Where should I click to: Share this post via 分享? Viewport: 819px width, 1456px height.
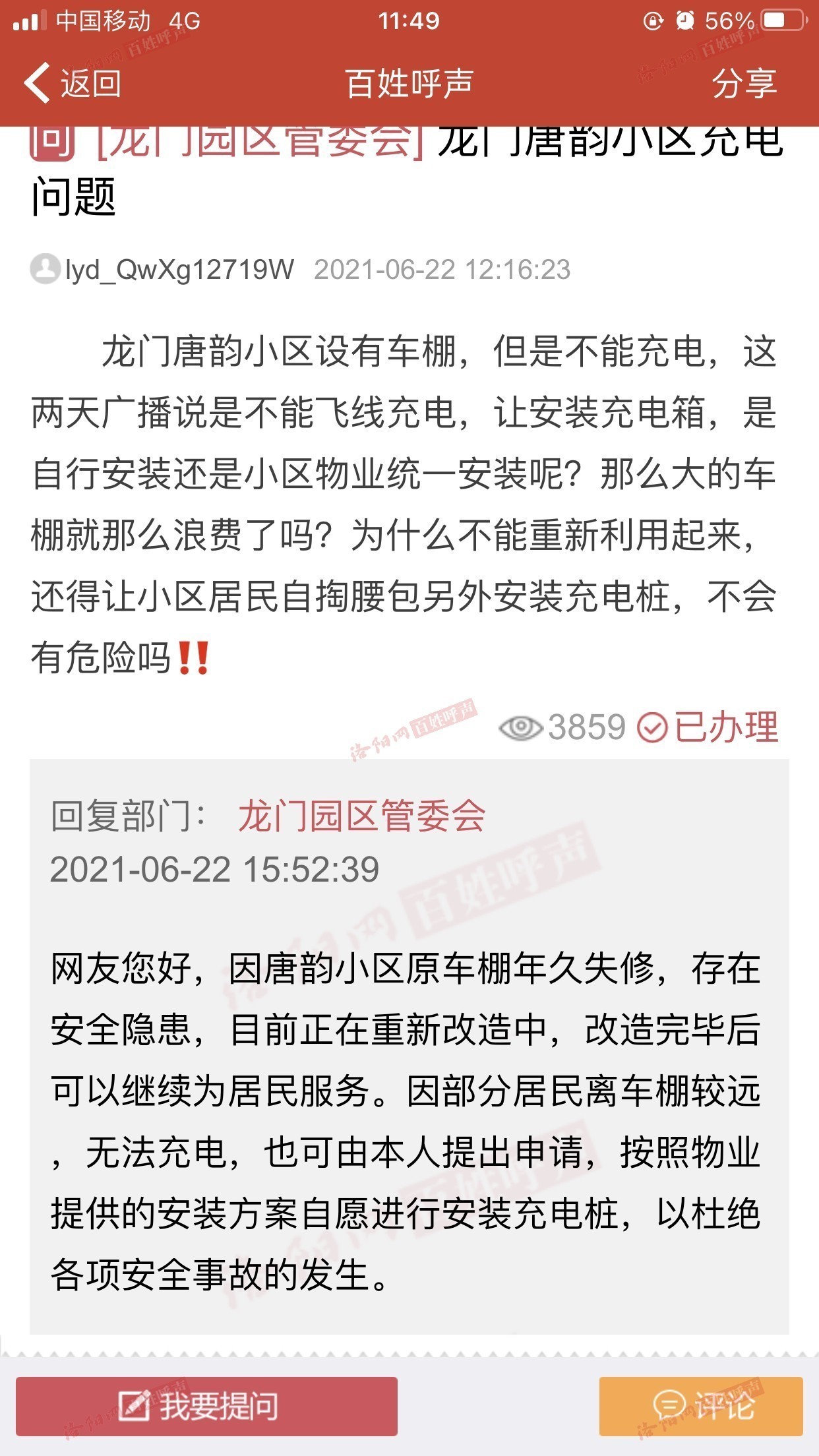(x=744, y=84)
